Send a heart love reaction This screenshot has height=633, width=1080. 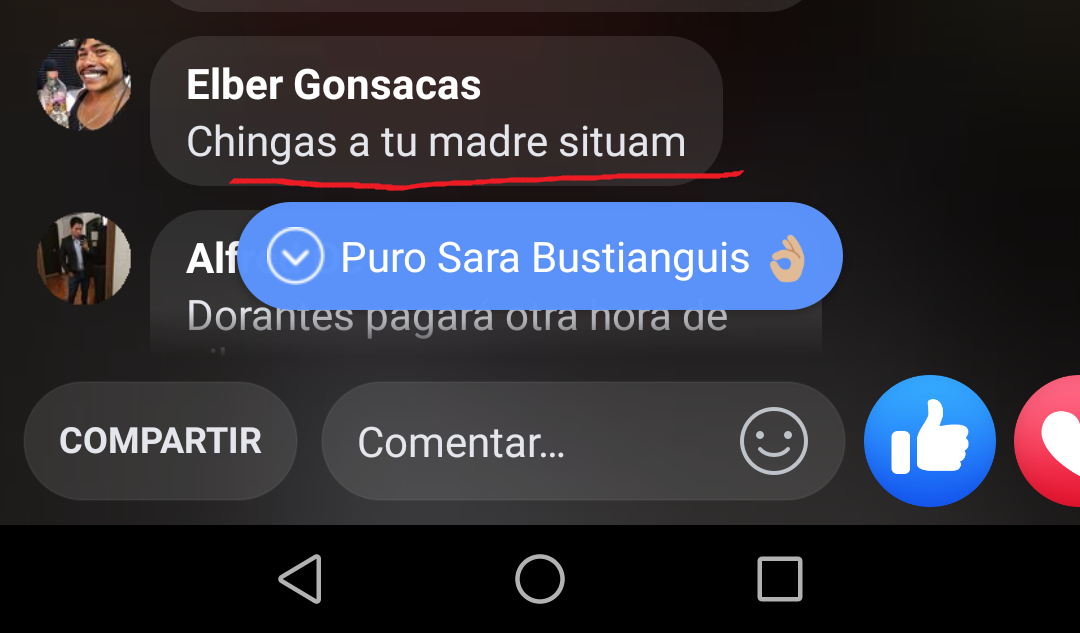tap(1050, 441)
